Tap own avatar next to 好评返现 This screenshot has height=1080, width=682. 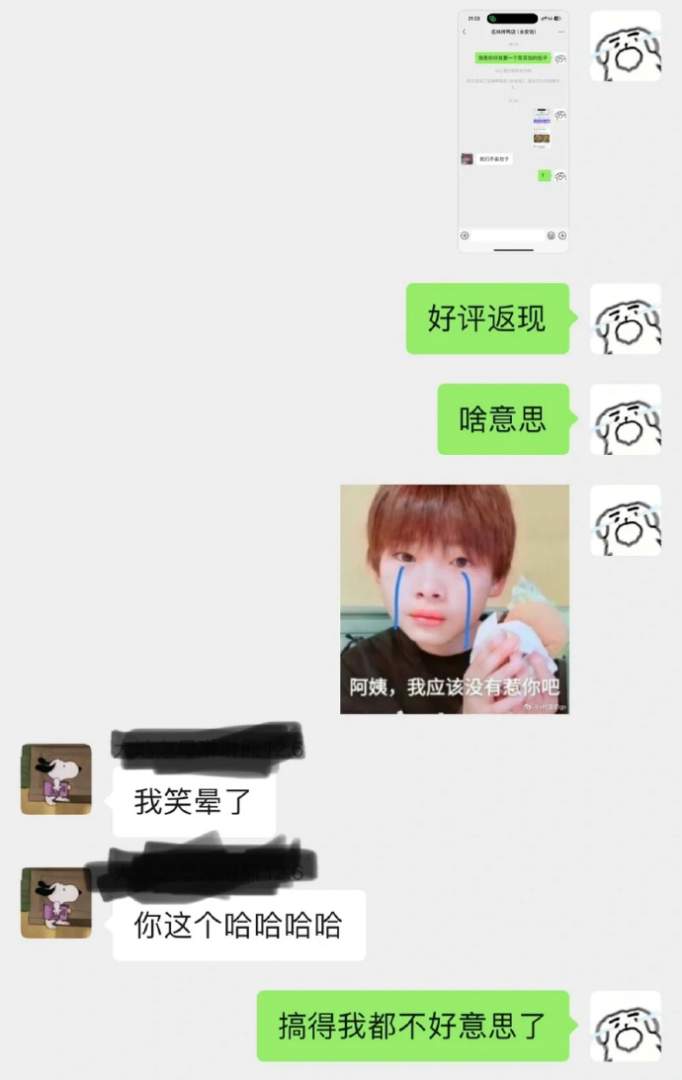625,319
